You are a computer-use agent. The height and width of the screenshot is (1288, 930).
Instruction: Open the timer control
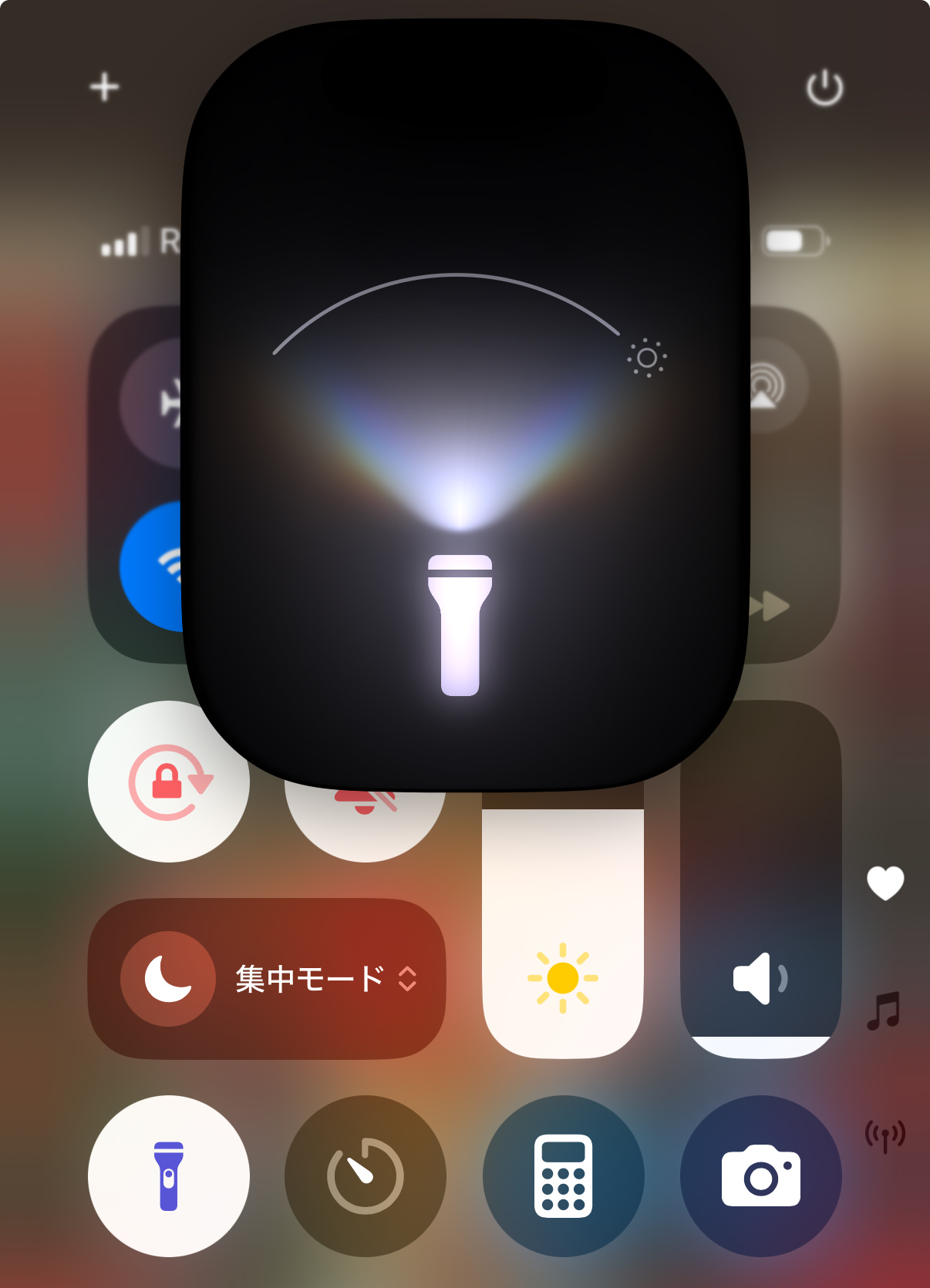[366, 1176]
